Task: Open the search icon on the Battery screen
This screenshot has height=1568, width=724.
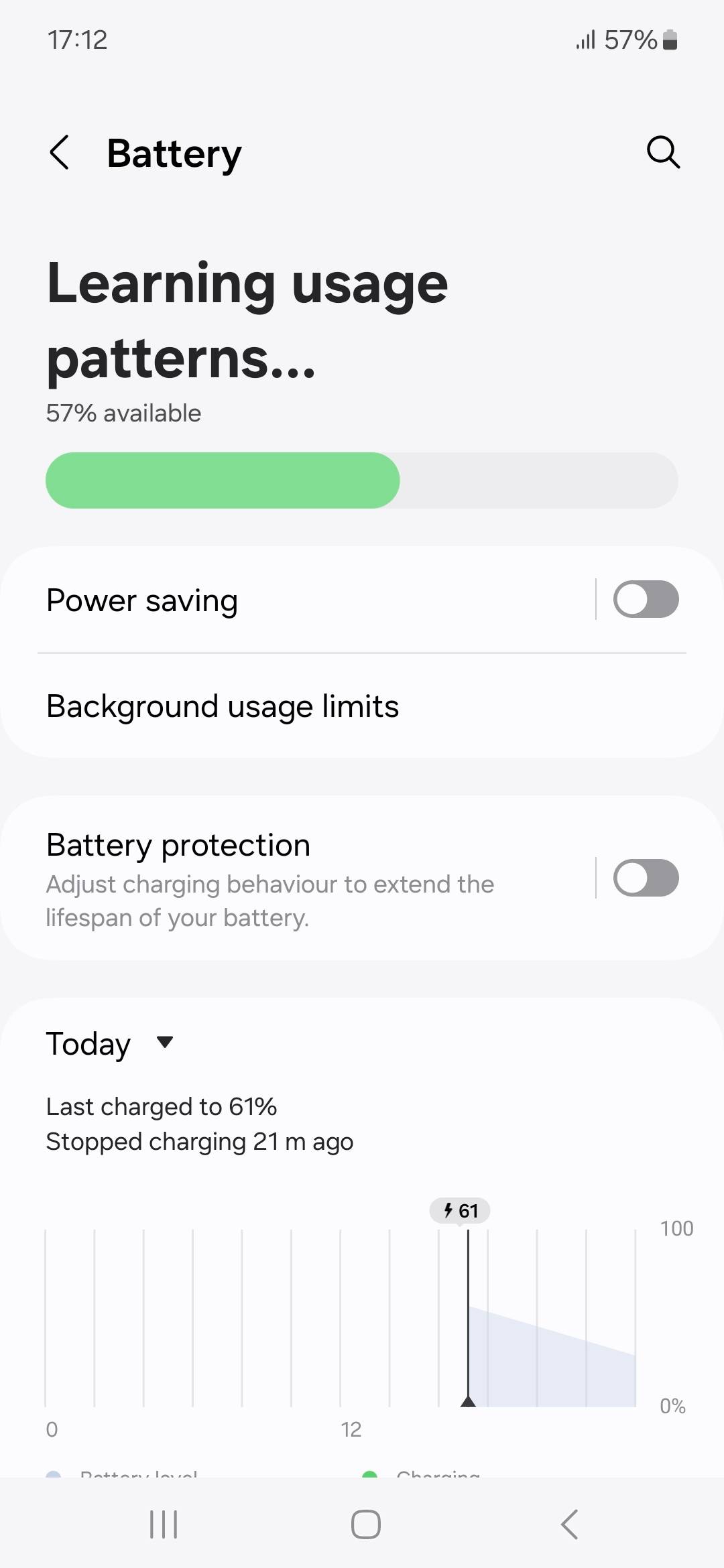Action: [662, 153]
